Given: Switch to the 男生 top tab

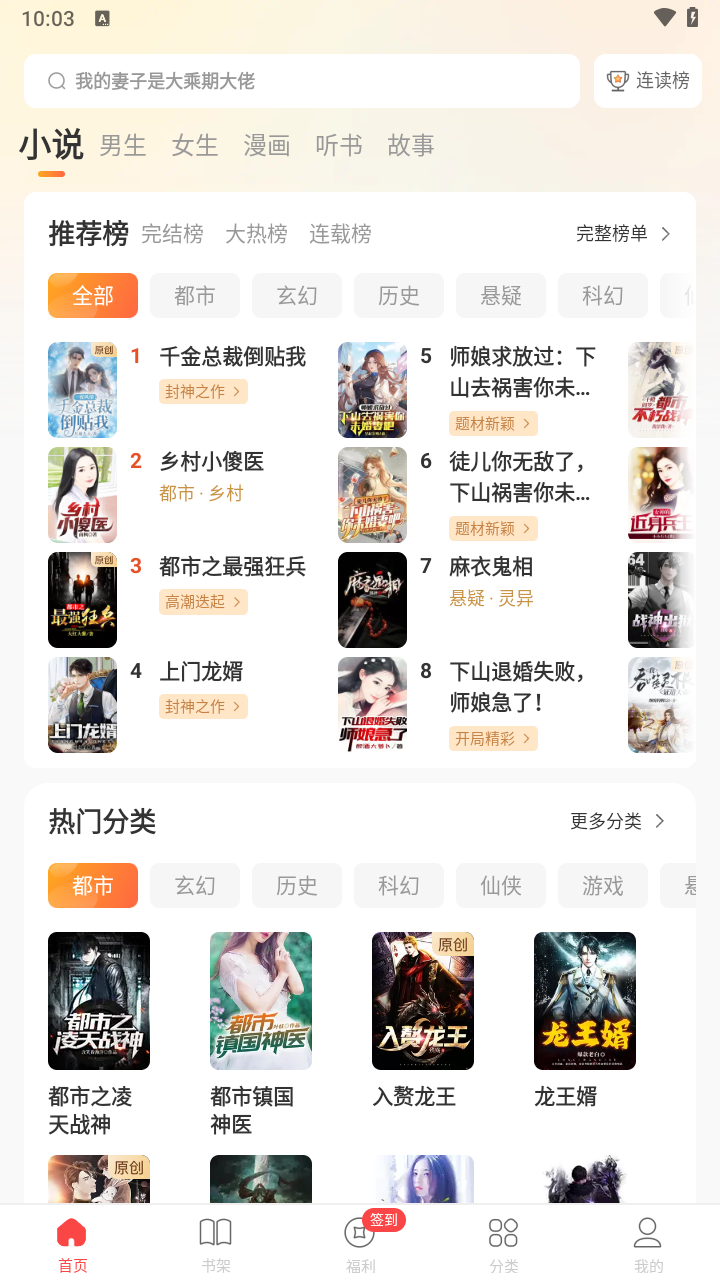Looking at the screenshot, I should [123, 146].
